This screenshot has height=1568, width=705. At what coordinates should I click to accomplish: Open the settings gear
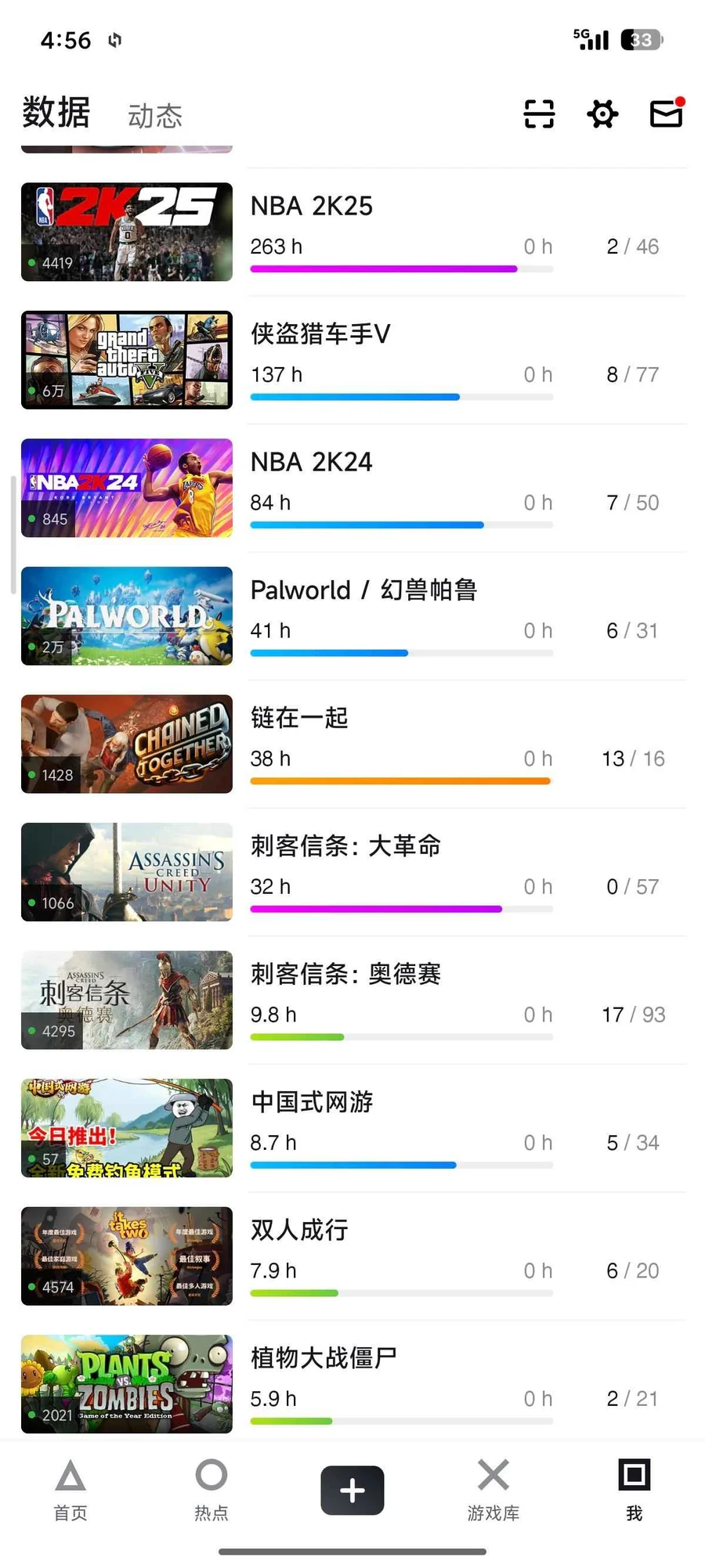(602, 114)
